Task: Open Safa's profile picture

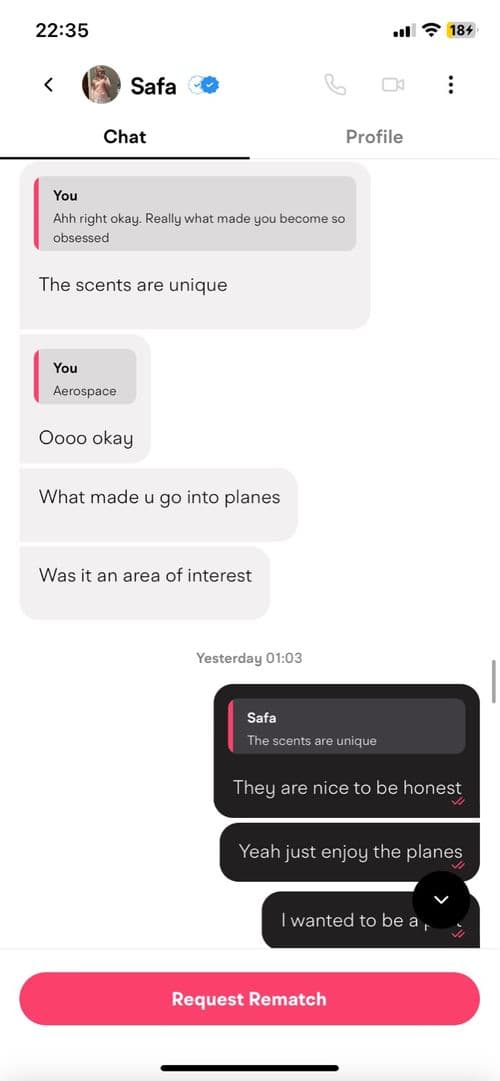Action: click(101, 85)
